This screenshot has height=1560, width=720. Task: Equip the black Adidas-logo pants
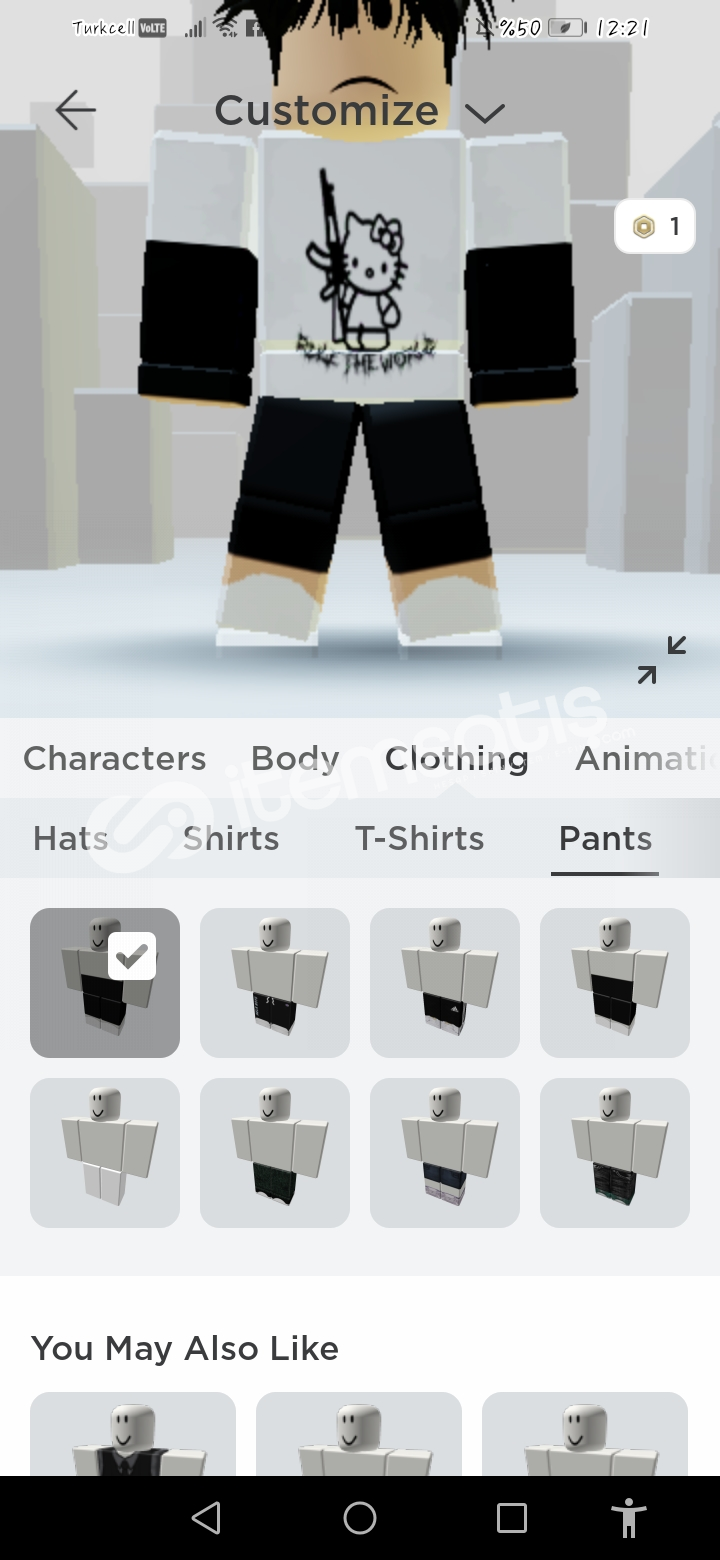pos(445,983)
